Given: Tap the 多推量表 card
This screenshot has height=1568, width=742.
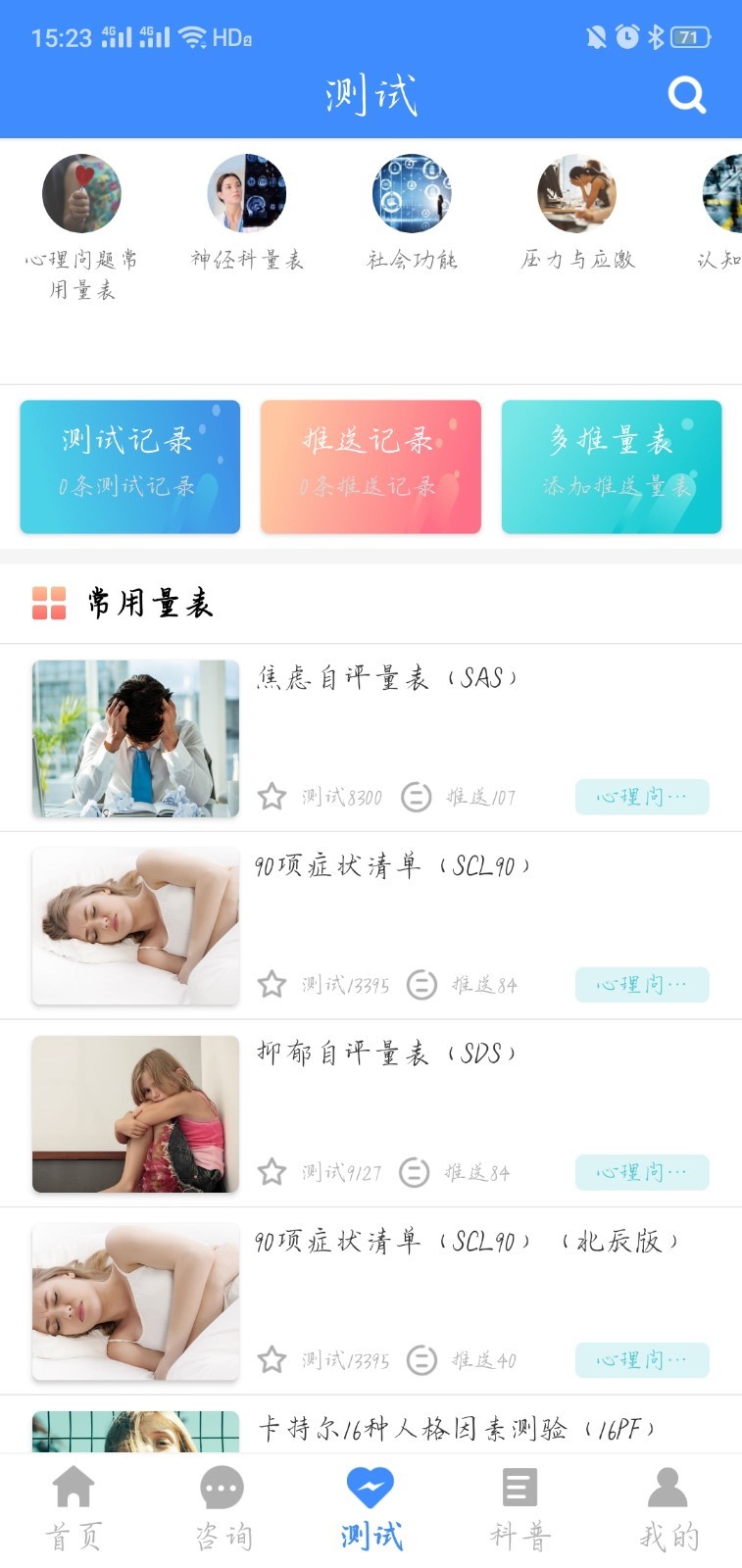Looking at the screenshot, I should [x=612, y=466].
